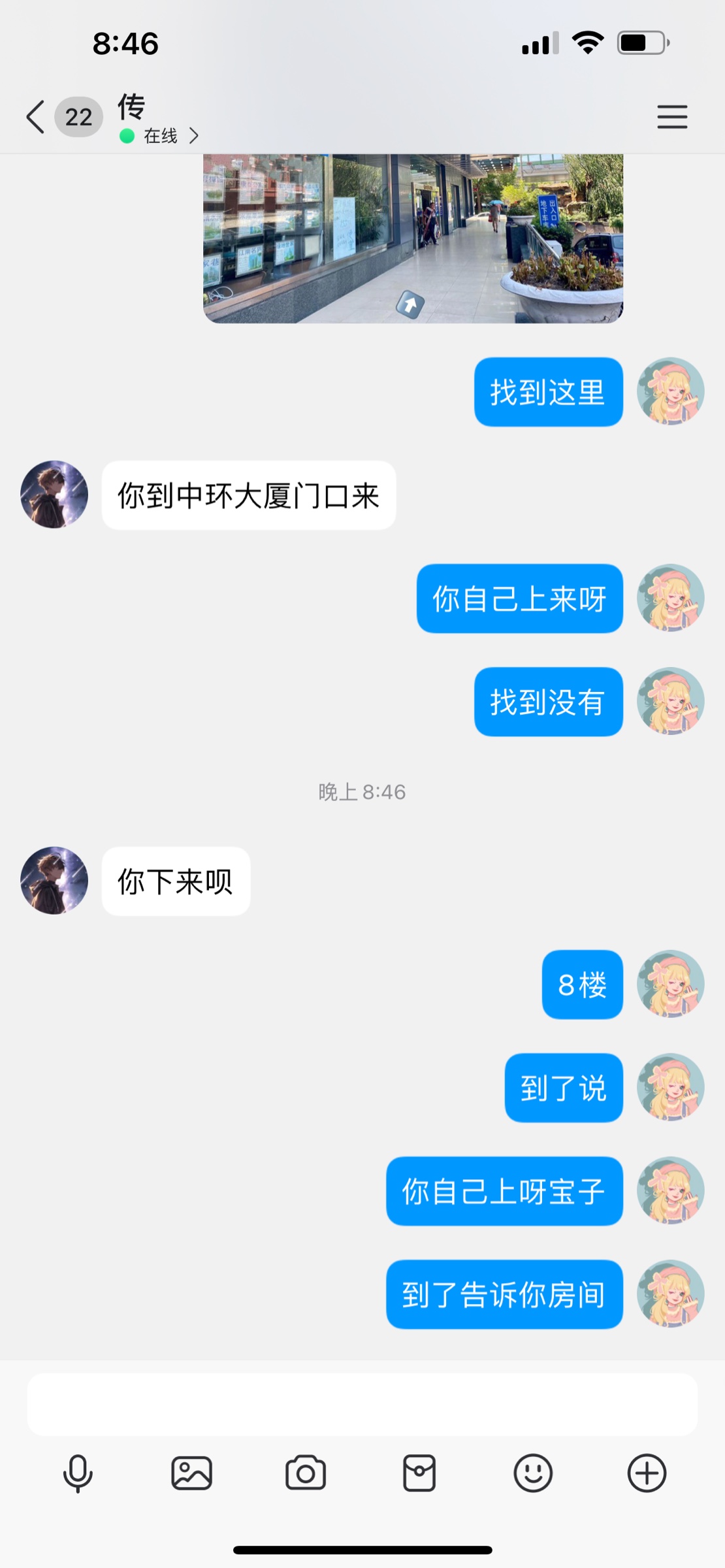Screen dimensions: 725x1568
Task: Open my avatar next to 8楼
Action: click(670, 984)
